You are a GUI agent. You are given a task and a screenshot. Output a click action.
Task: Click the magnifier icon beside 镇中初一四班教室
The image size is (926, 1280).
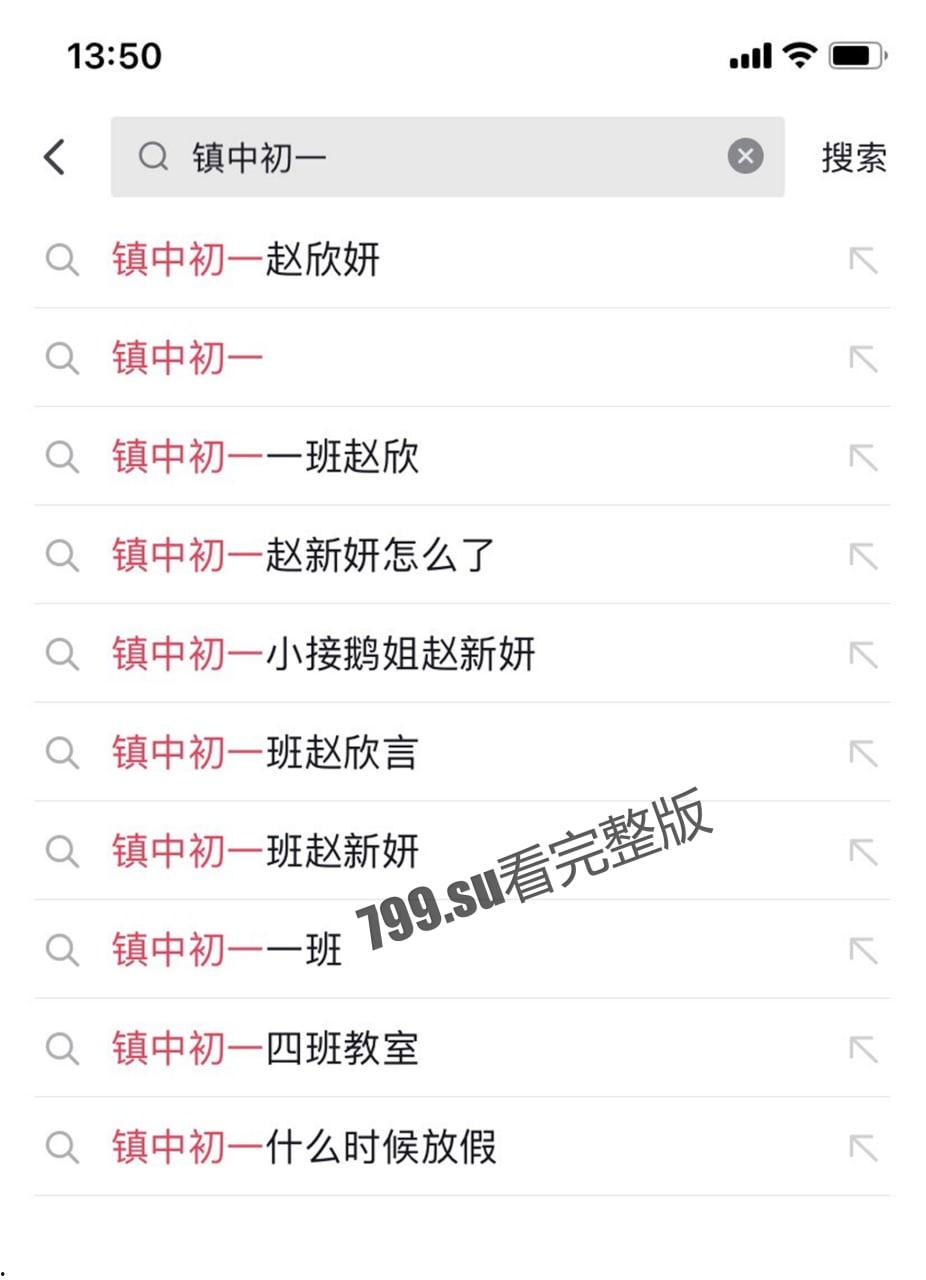(x=62, y=1048)
